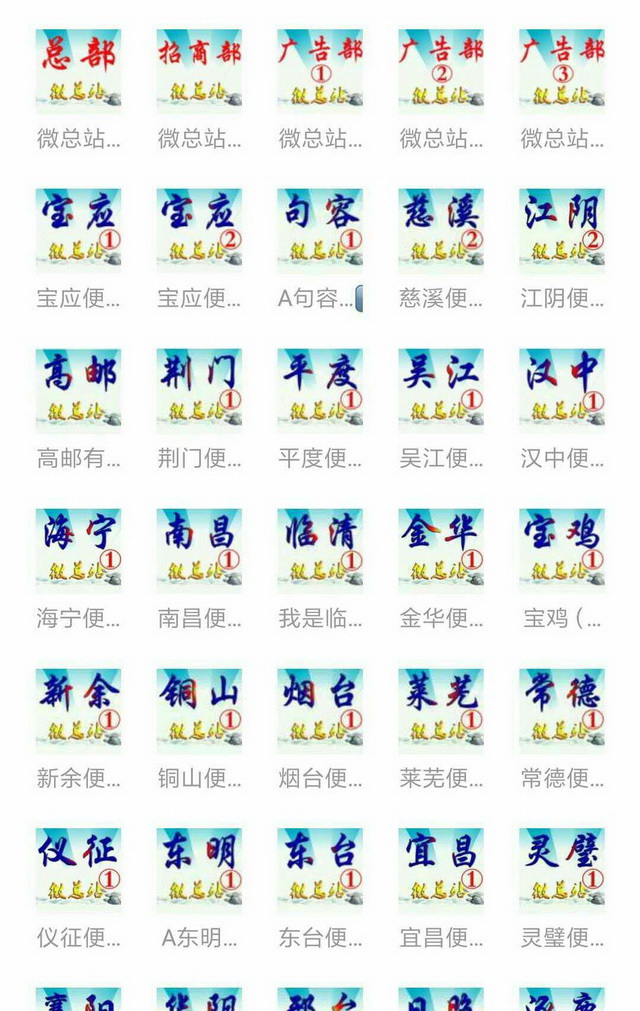Image resolution: width=640 pixels, height=1011 pixels.
Task: Select the 荆门 avatar
Action: [x=199, y=390]
